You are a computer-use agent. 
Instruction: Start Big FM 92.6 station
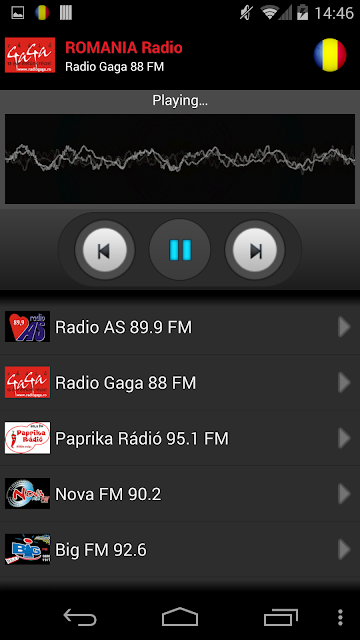coord(180,550)
